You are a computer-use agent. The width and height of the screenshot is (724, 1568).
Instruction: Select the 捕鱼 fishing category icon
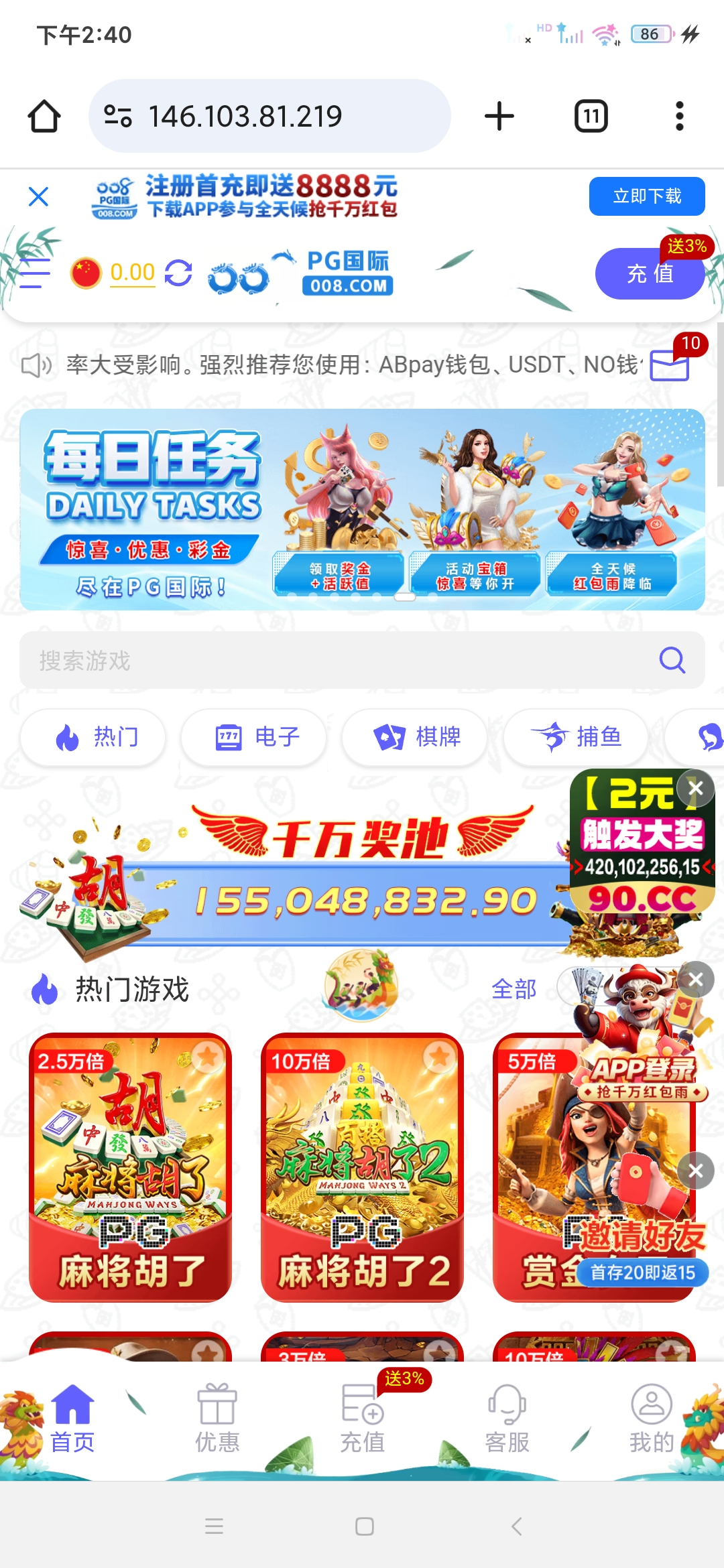click(x=575, y=737)
